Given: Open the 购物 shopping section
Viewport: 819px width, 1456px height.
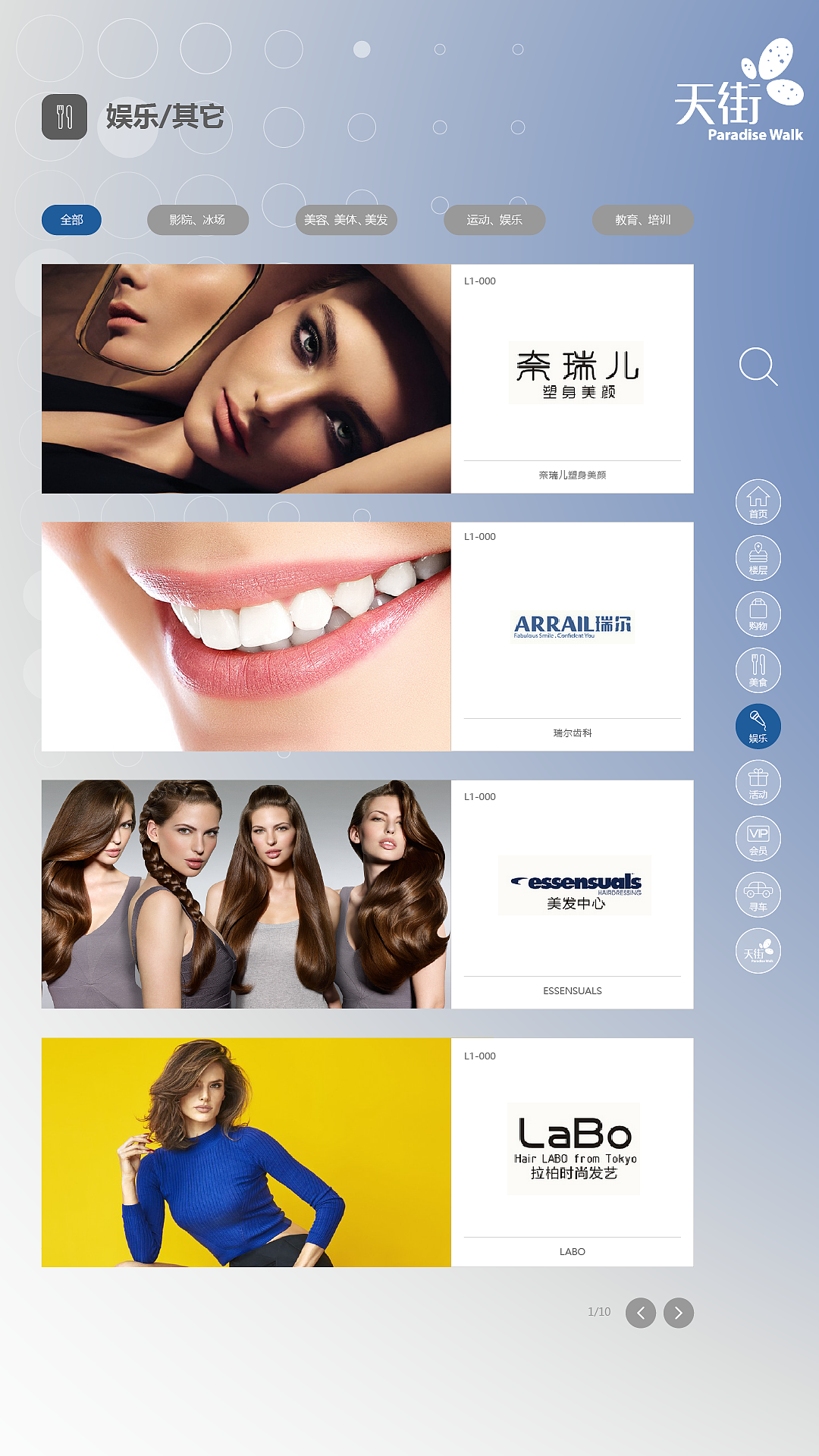Looking at the screenshot, I should (758, 614).
